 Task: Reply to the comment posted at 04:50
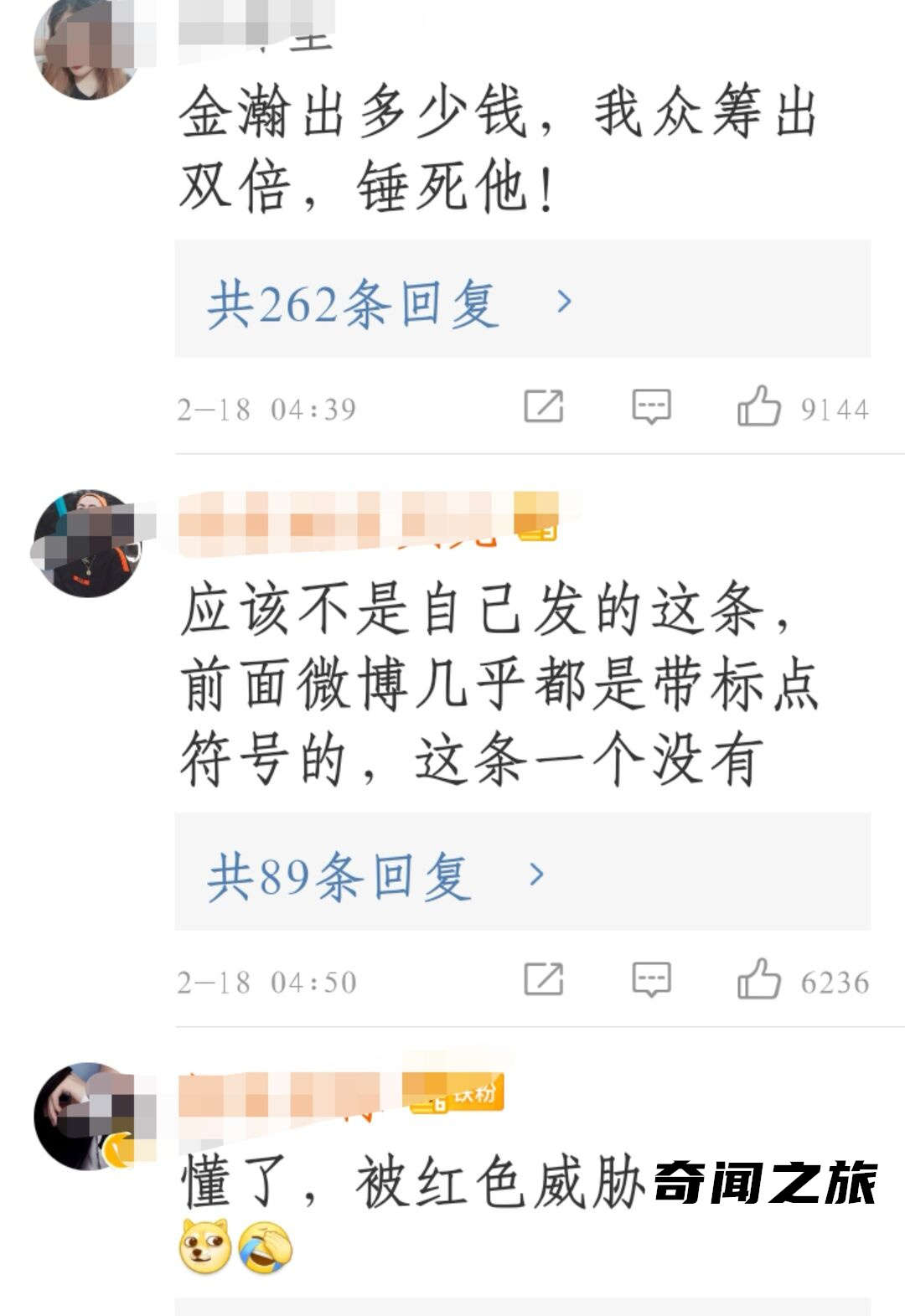(x=651, y=978)
